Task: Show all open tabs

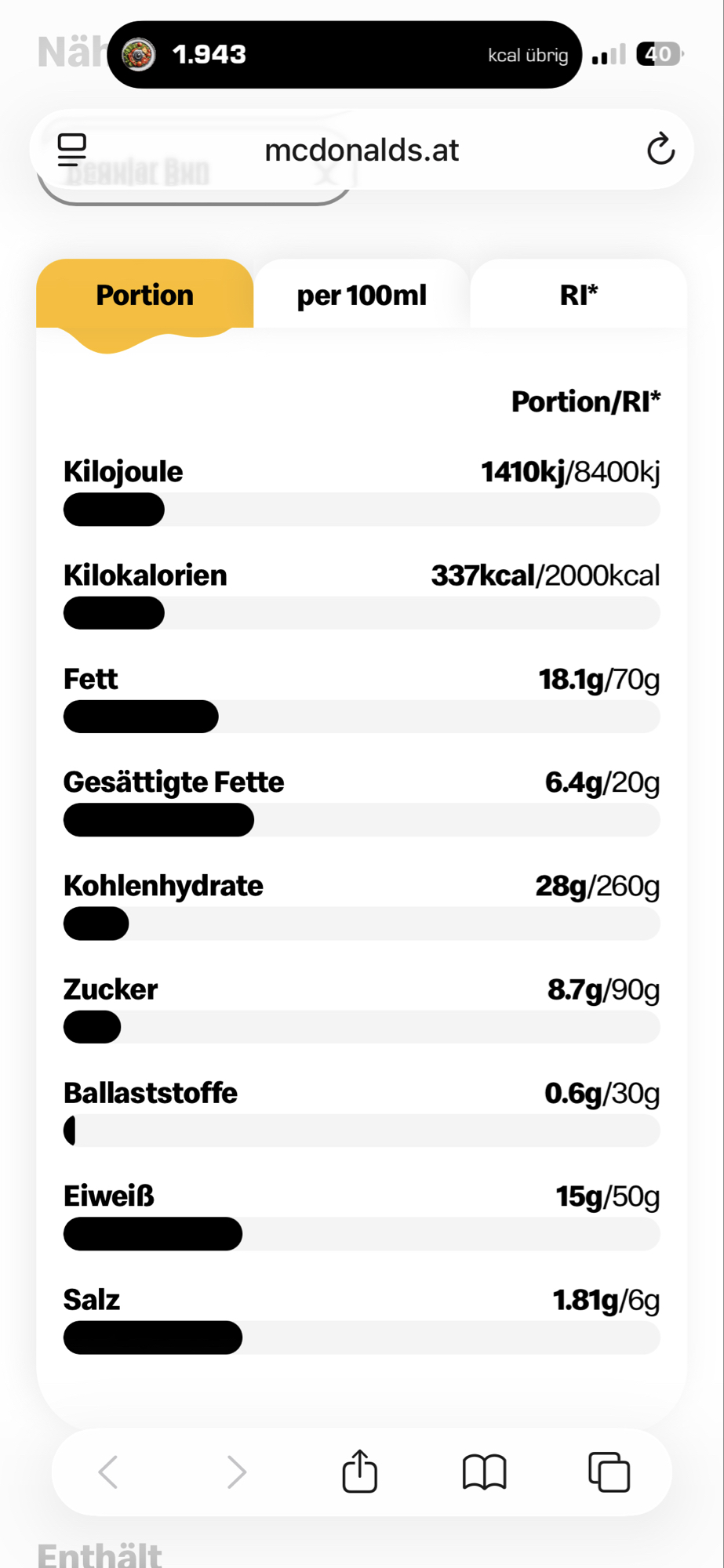Action: pyautogui.click(x=609, y=1472)
